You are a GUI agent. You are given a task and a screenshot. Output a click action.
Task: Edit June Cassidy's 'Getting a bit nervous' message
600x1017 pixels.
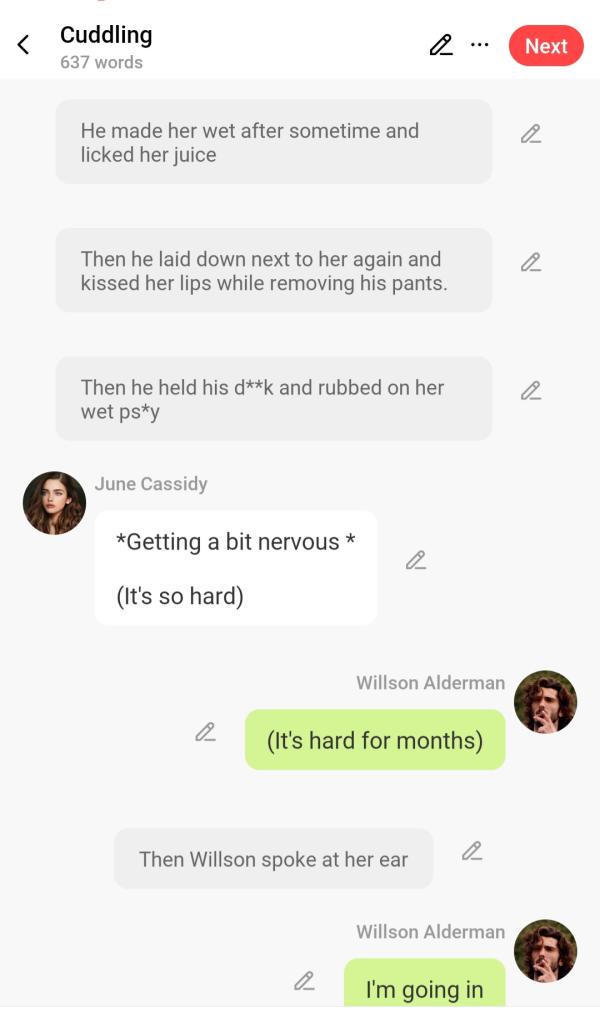pyautogui.click(x=416, y=561)
